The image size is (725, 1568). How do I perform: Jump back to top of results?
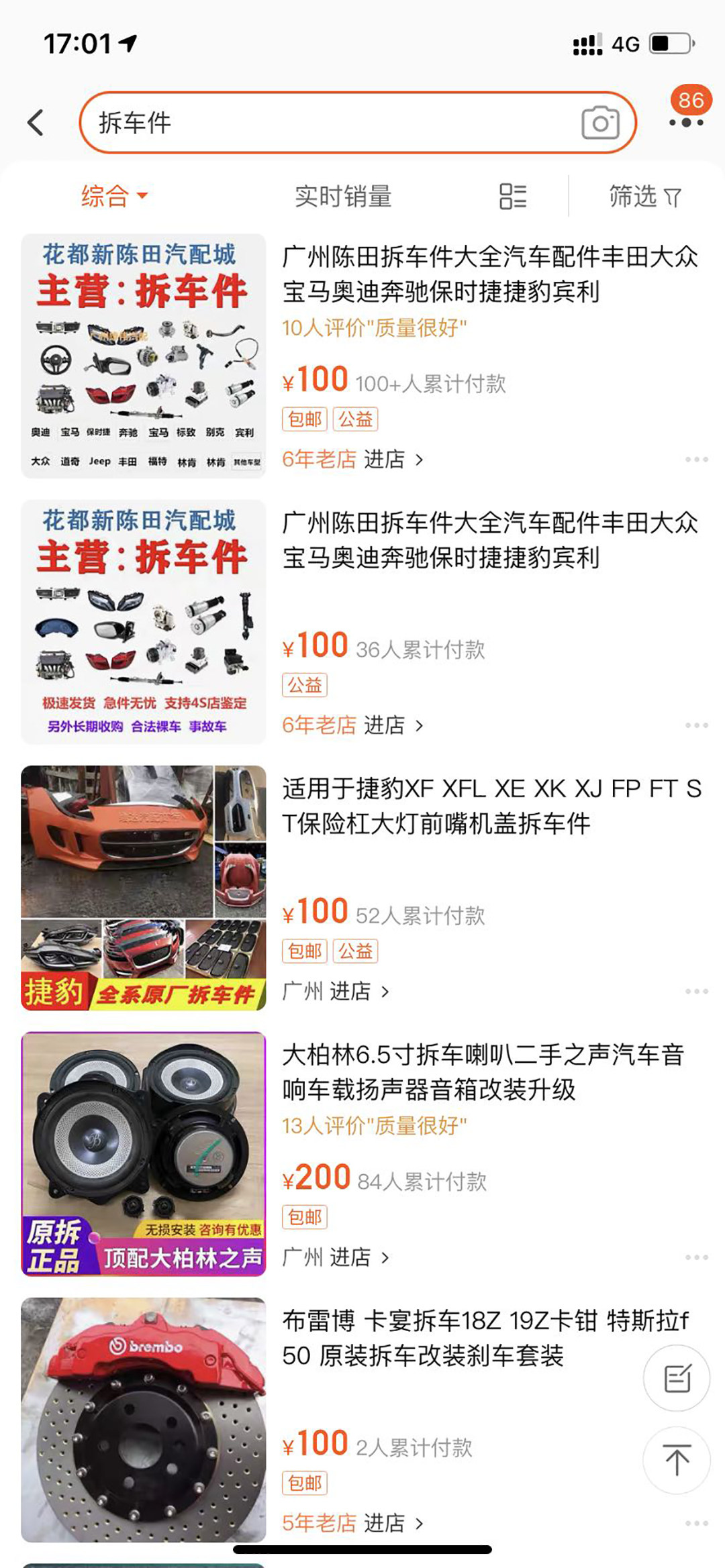(677, 1461)
